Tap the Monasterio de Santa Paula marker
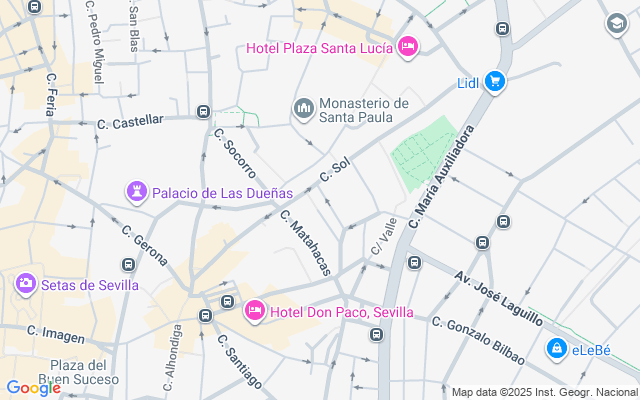Viewport: 640px width, 400px height. [303, 109]
